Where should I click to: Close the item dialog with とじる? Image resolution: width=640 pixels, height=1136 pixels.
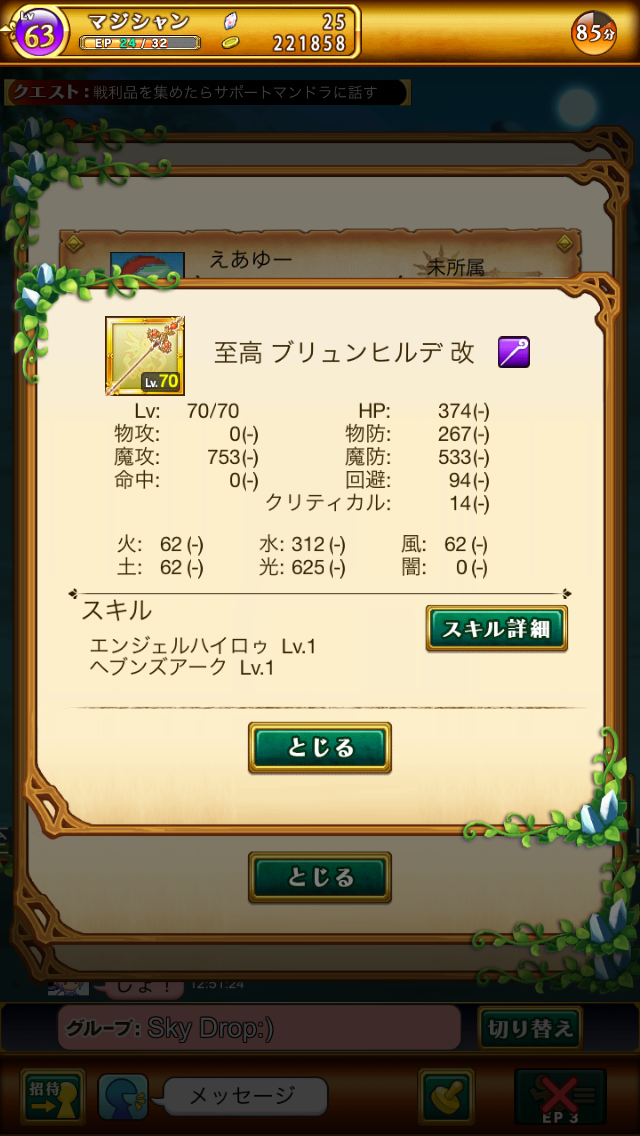[x=319, y=747]
